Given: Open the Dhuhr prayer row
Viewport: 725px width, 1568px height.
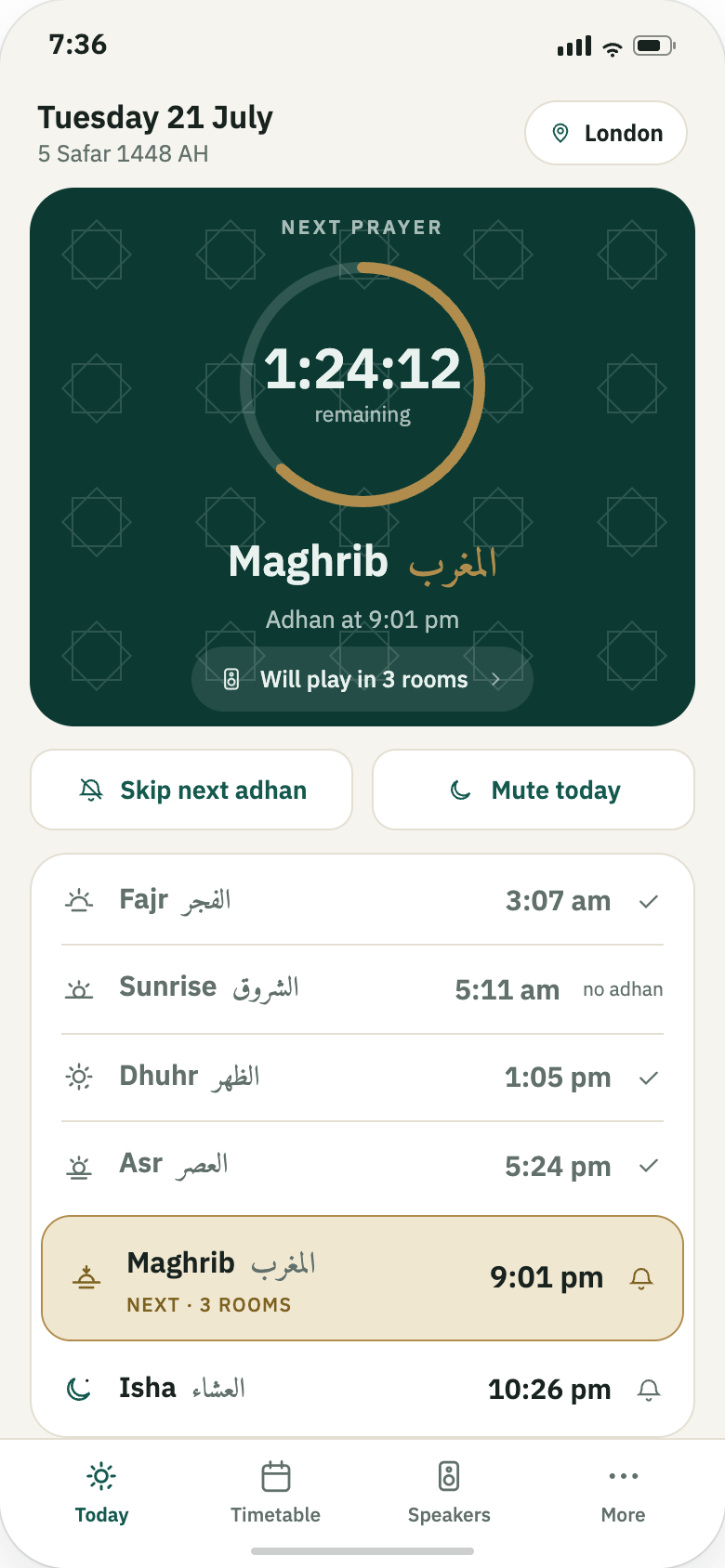Looking at the screenshot, I should [362, 1078].
